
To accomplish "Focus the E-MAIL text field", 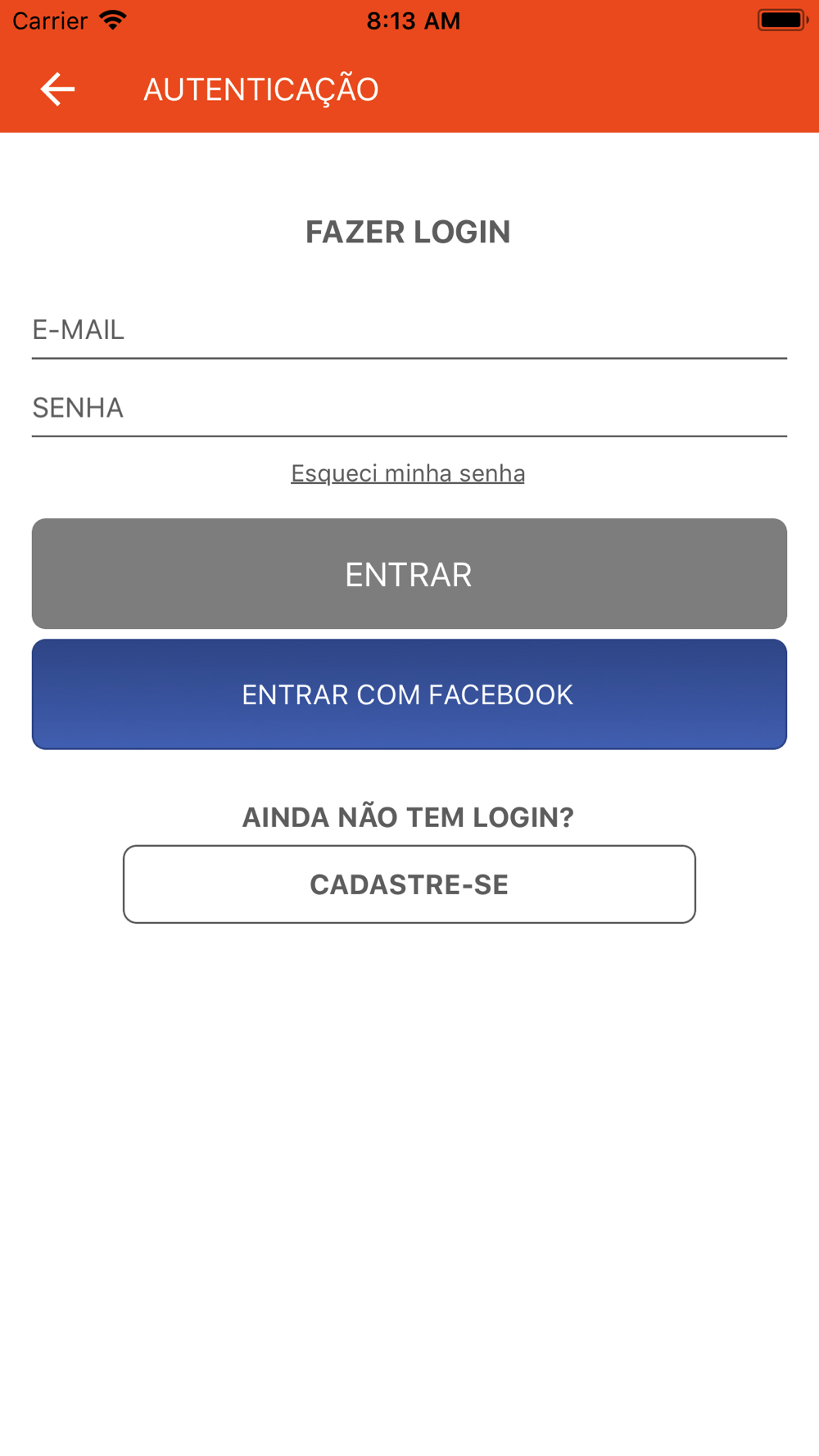I will click(x=409, y=330).
